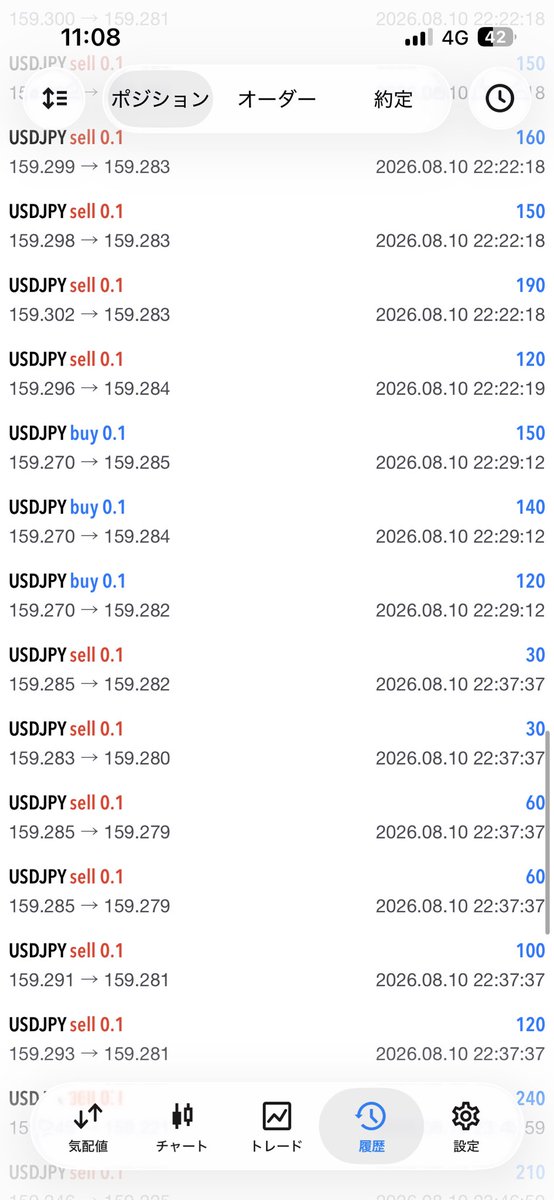Open the sell trade 159.296 → 159.284

tap(277, 374)
